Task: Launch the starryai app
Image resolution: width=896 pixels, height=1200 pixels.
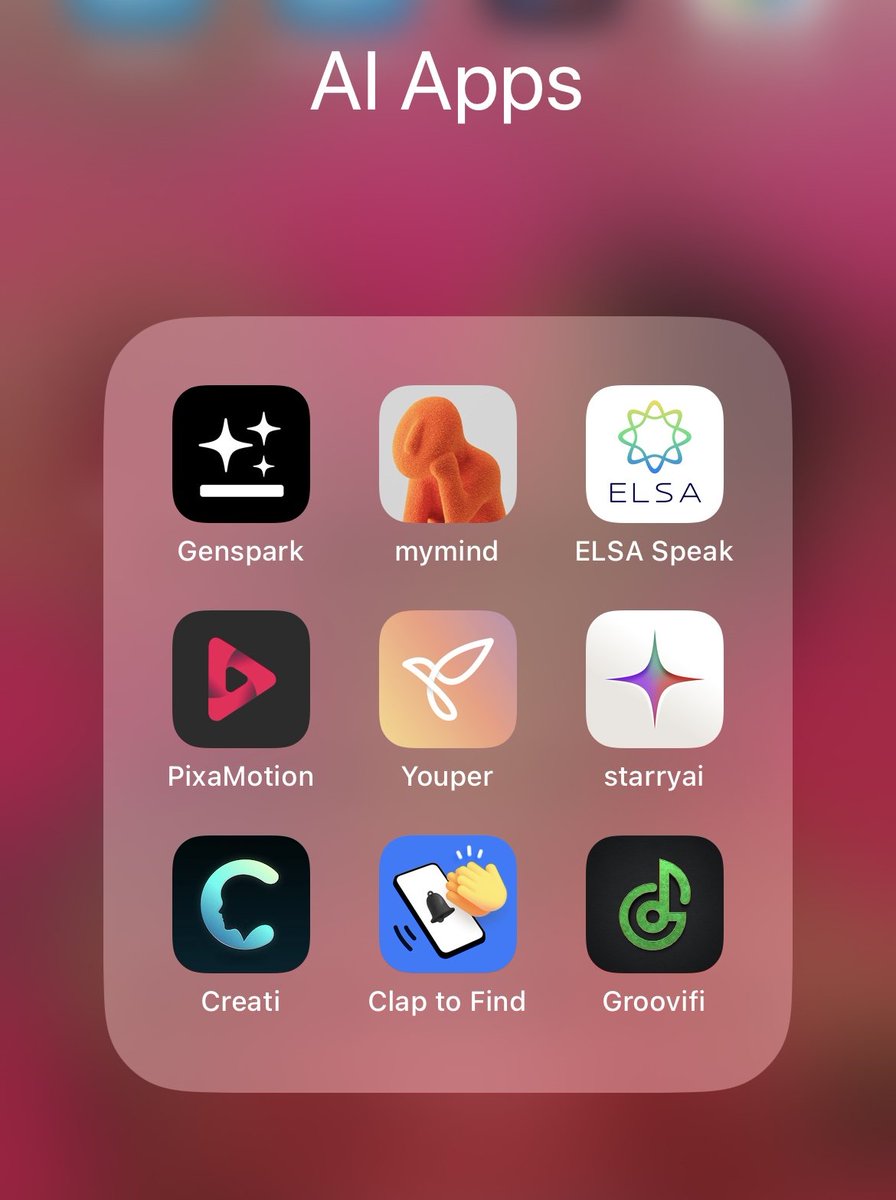Action: click(x=654, y=679)
